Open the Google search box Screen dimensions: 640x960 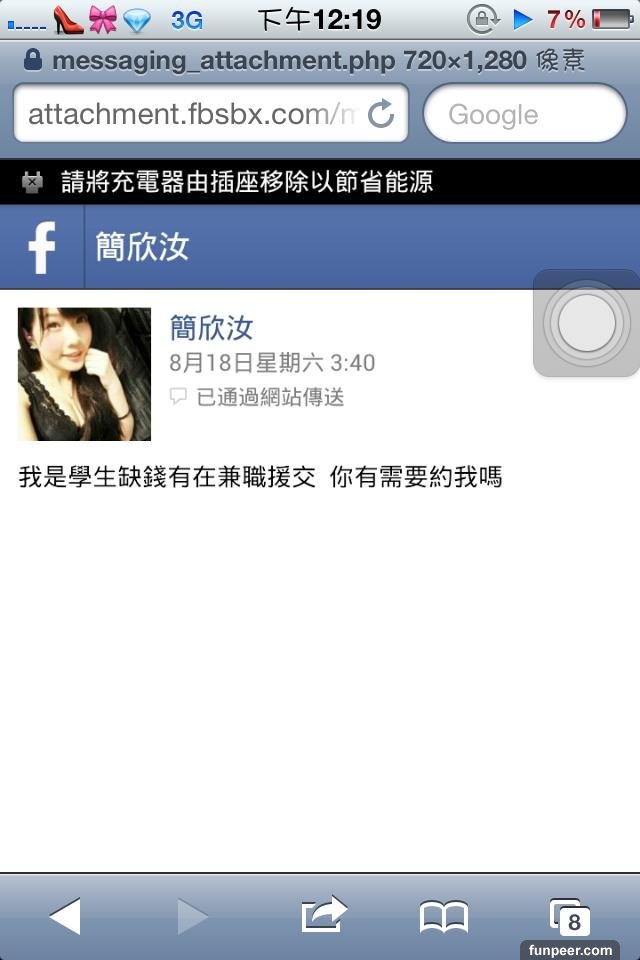coord(525,114)
